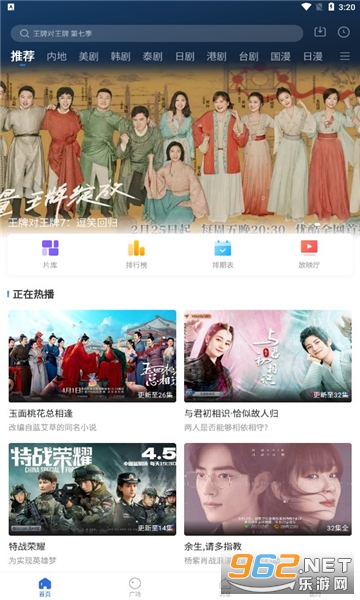Switch to the 国漫 tab
This screenshot has height=600, width=360.
280,56
